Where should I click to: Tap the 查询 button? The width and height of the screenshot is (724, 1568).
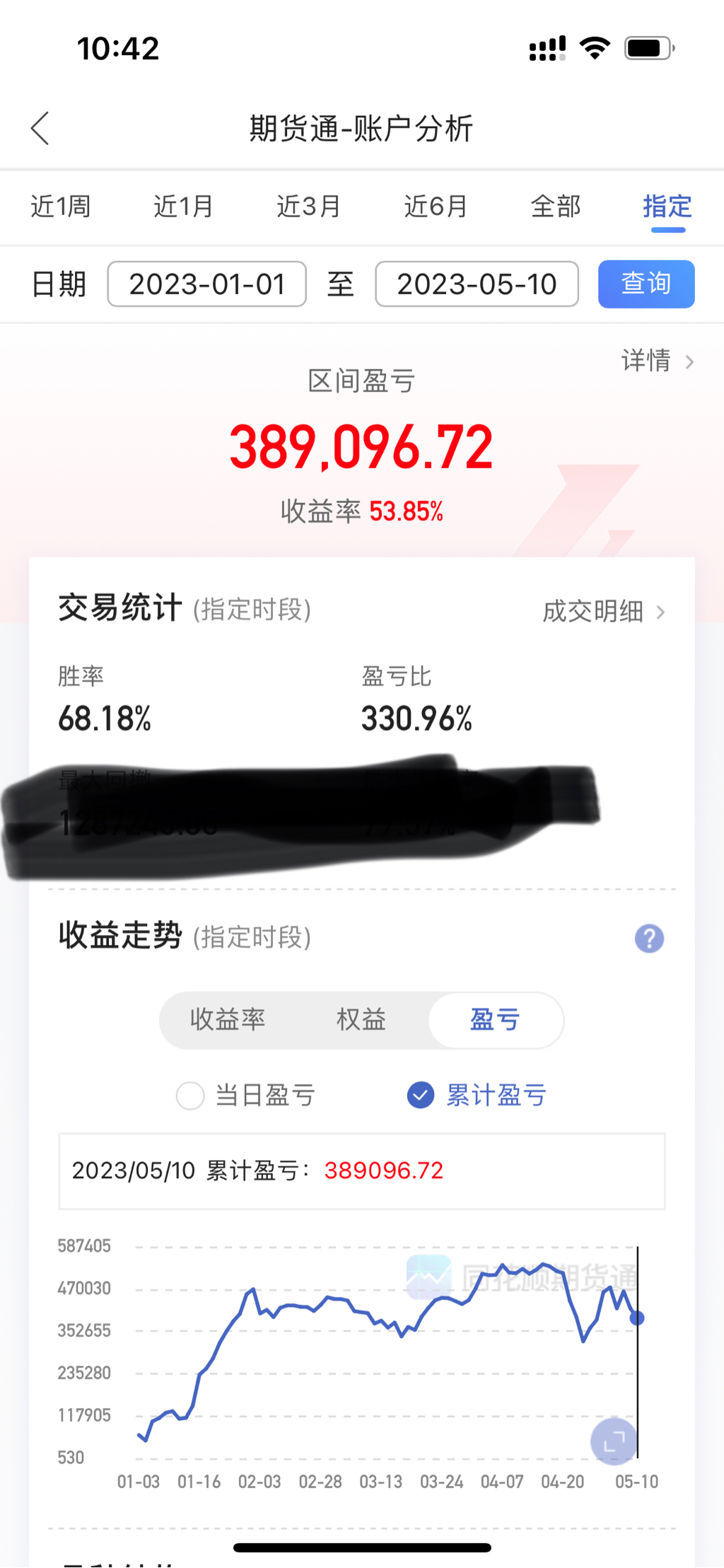[646, 284]
